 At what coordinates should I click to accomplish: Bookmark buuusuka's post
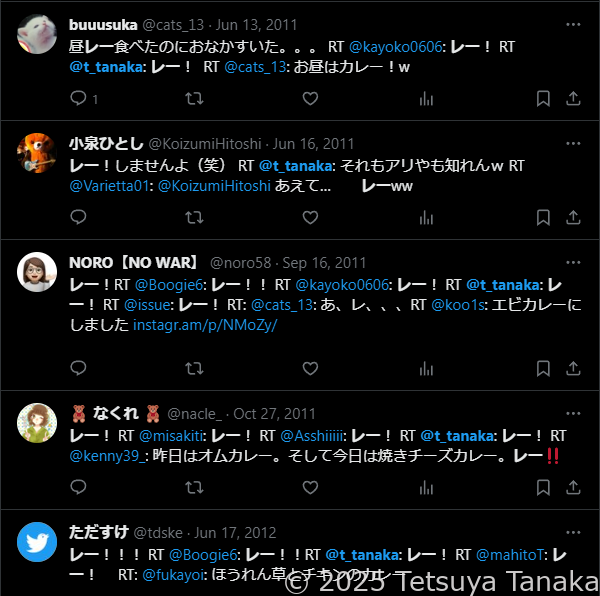tap(543, 98)
